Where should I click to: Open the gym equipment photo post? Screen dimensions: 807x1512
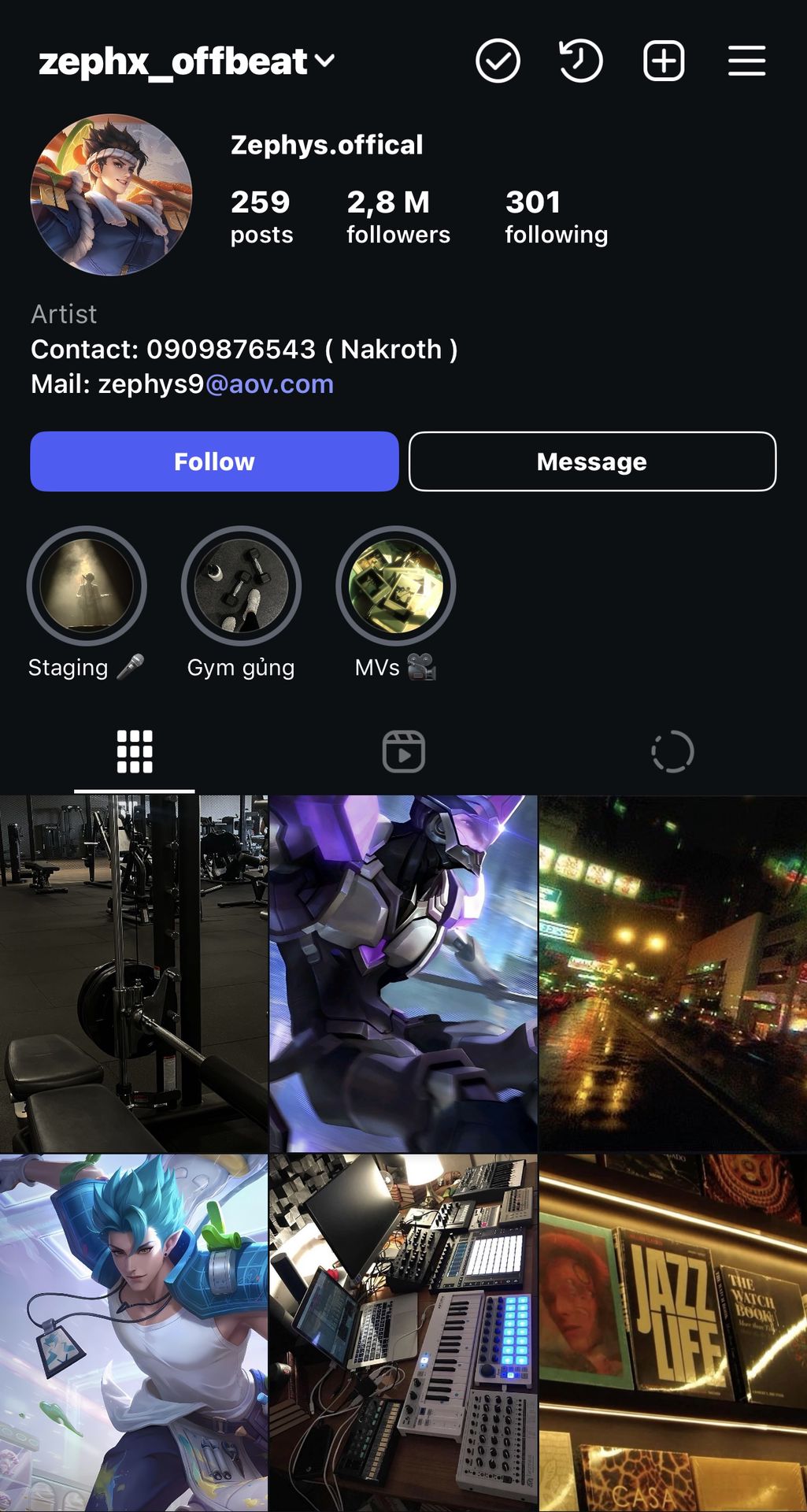click(134, 973)
